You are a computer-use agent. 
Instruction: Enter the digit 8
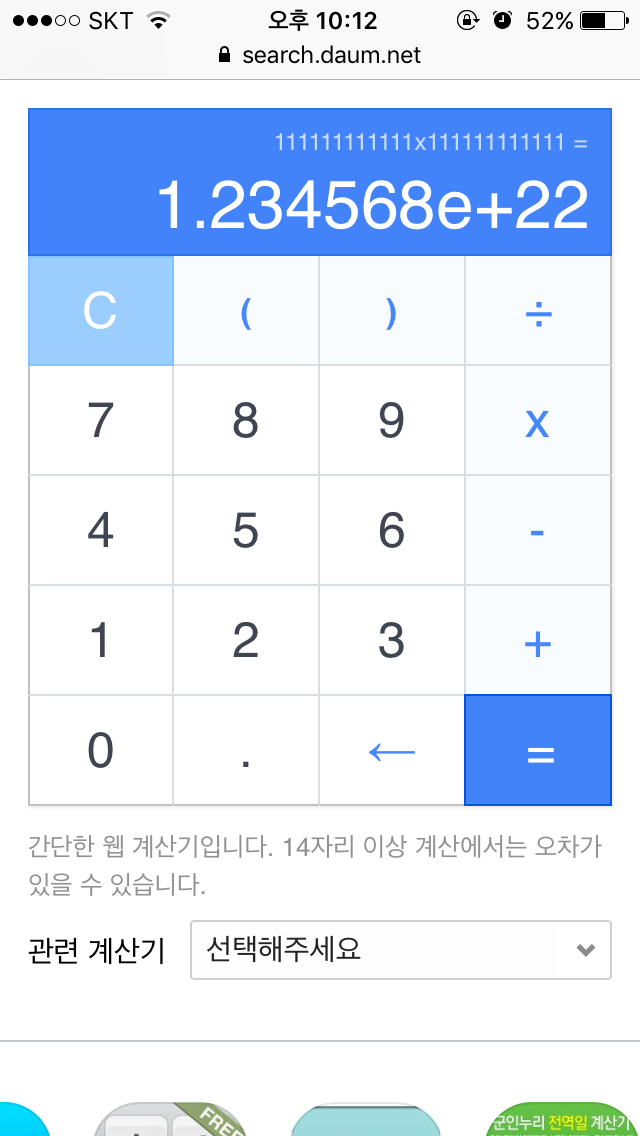click(246, 421)
